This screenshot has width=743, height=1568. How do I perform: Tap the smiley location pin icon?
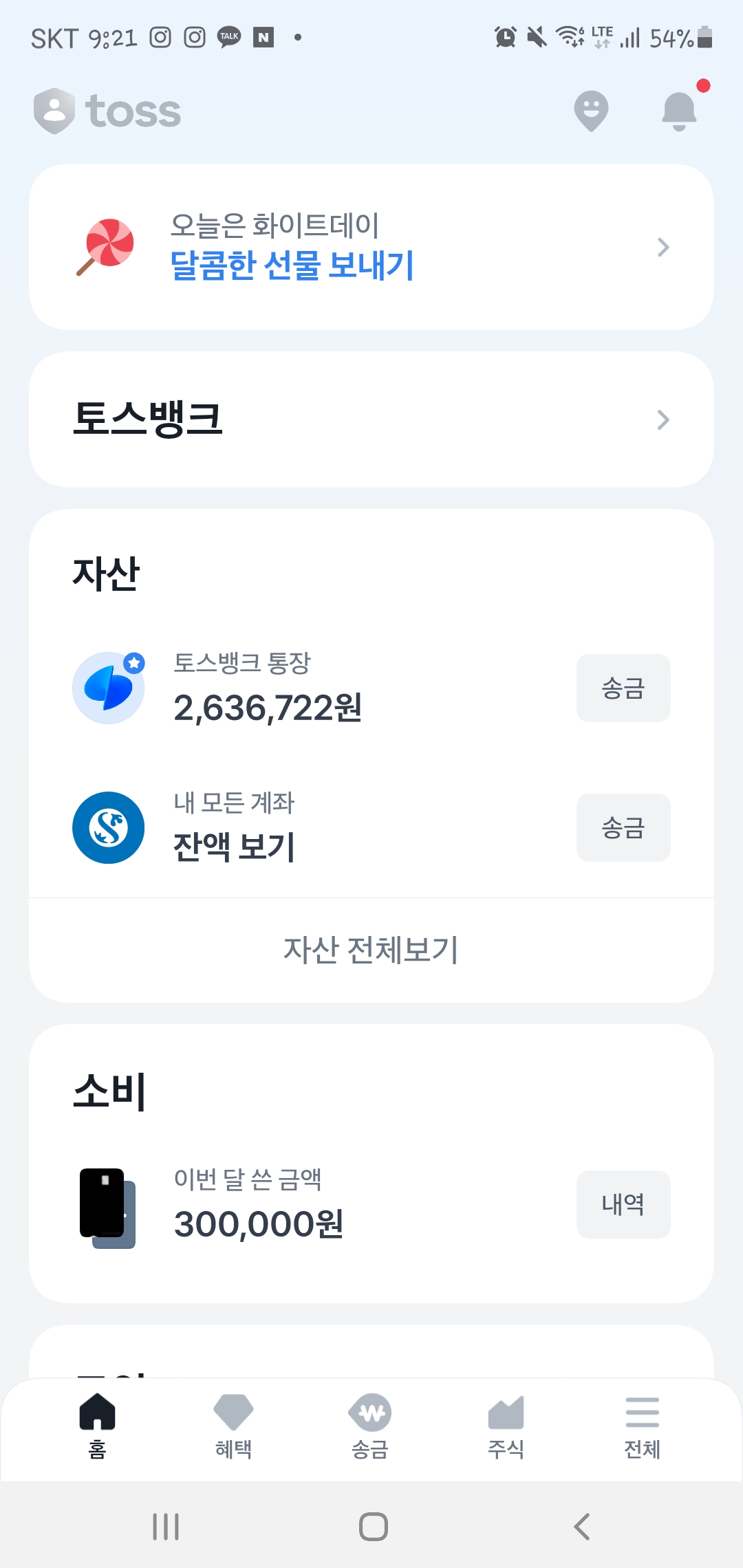coord(591,111)
